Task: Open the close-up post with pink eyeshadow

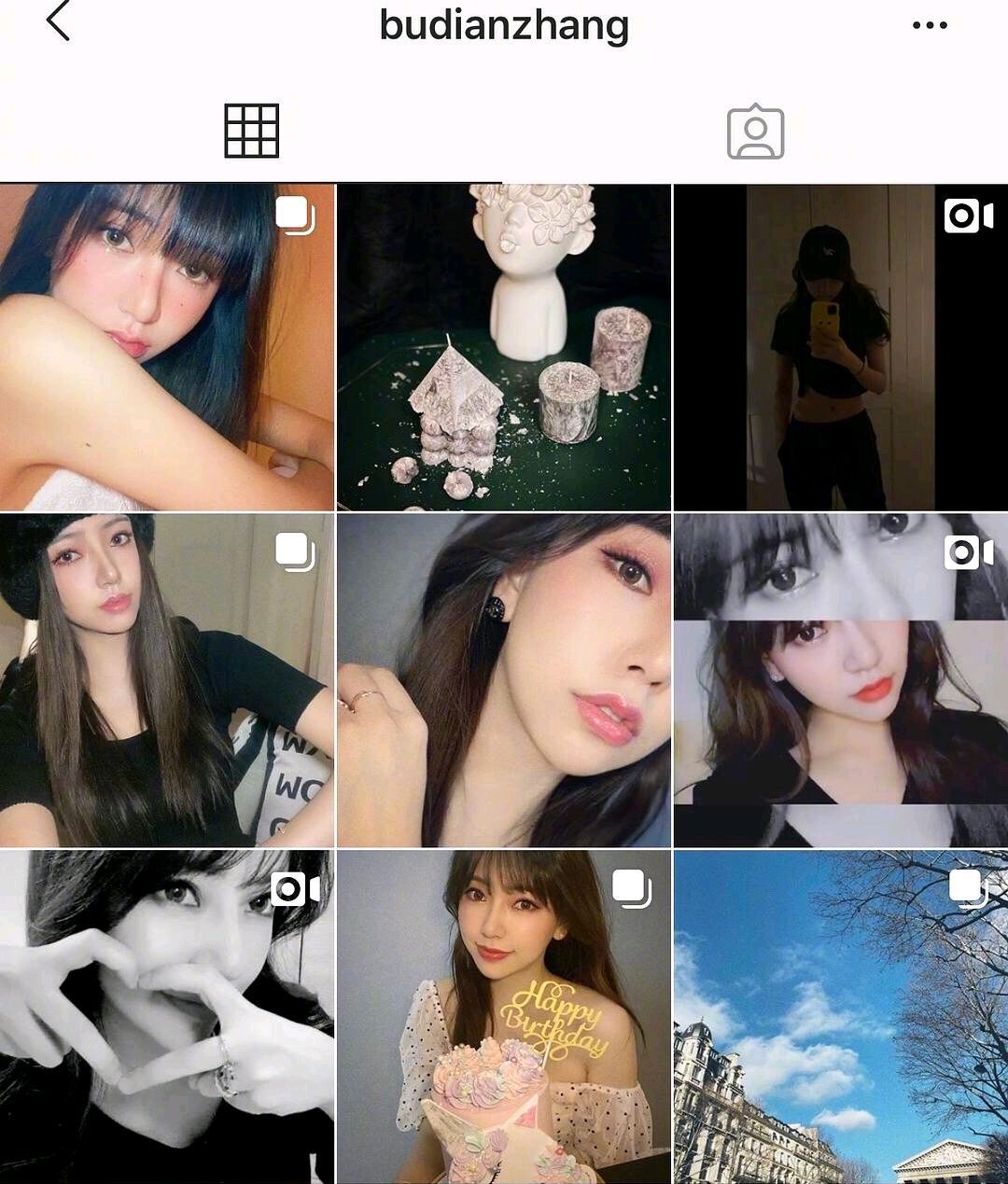Action: 503,681
